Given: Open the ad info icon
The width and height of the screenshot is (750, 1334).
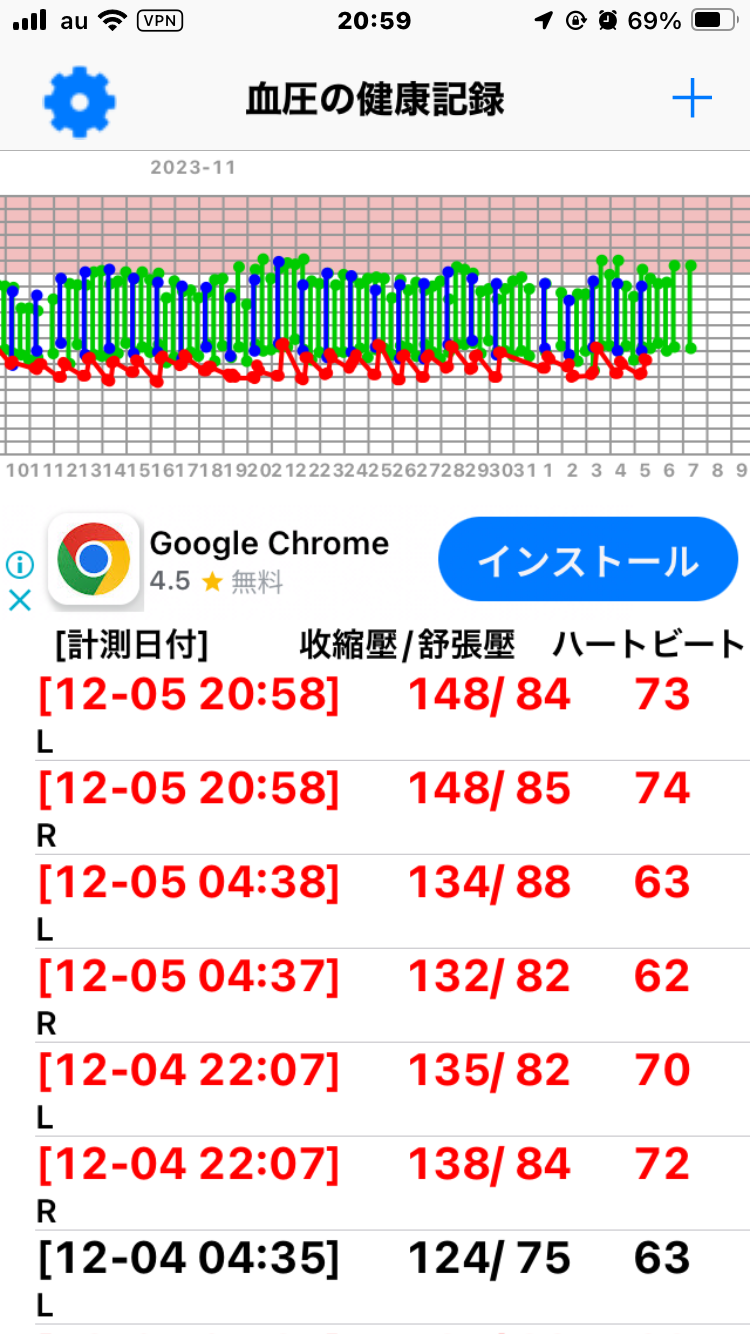Looking at the screenshot, I should pos(20,565).
